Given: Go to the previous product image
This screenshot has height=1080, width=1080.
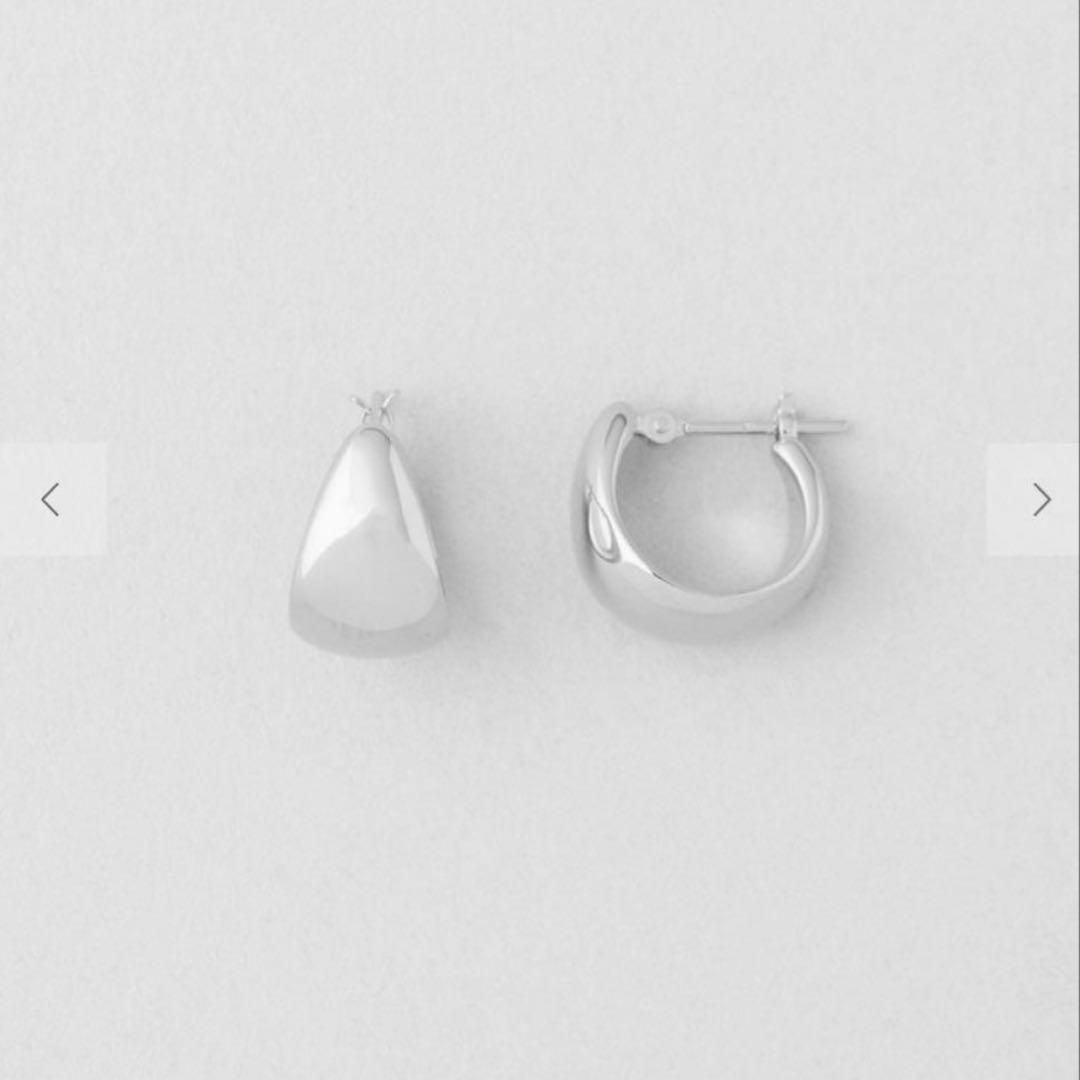Looking at the screenshot, I should (x=51, y=499).
